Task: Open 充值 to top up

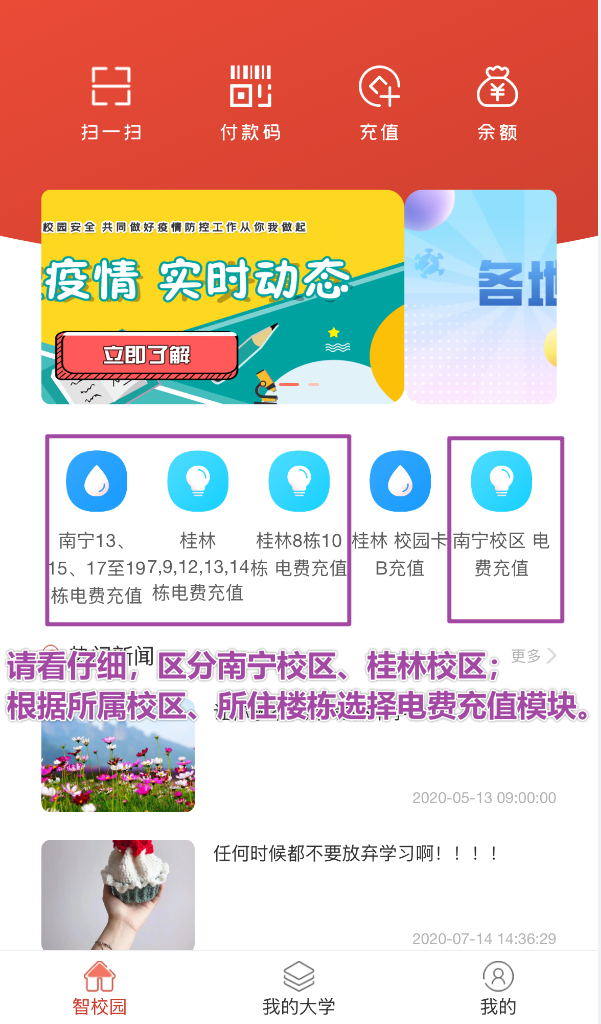Action: point(379,101)
